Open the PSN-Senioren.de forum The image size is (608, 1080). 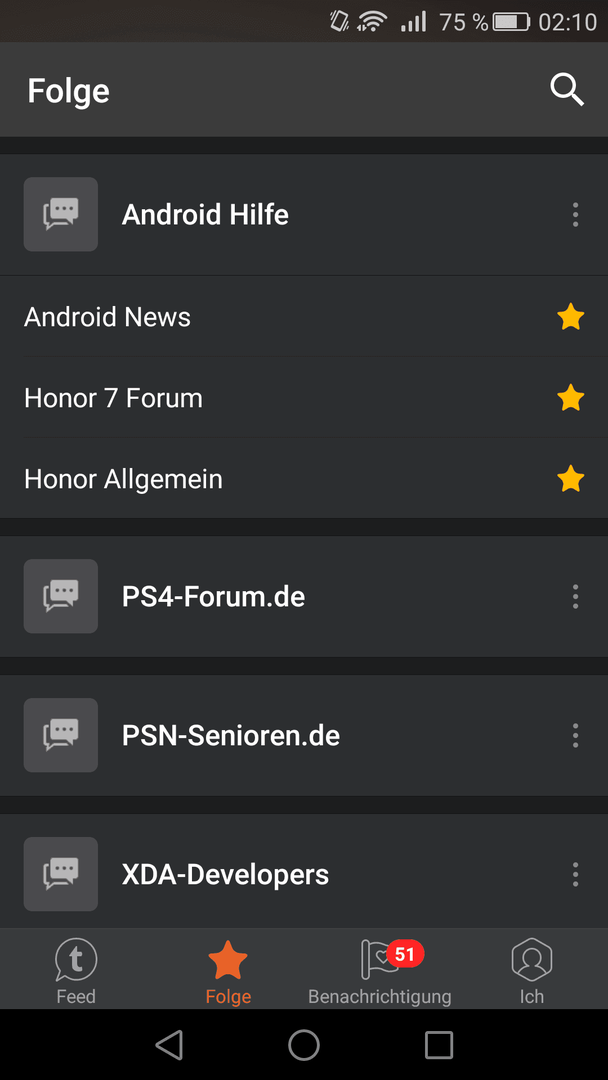[304, 736]
